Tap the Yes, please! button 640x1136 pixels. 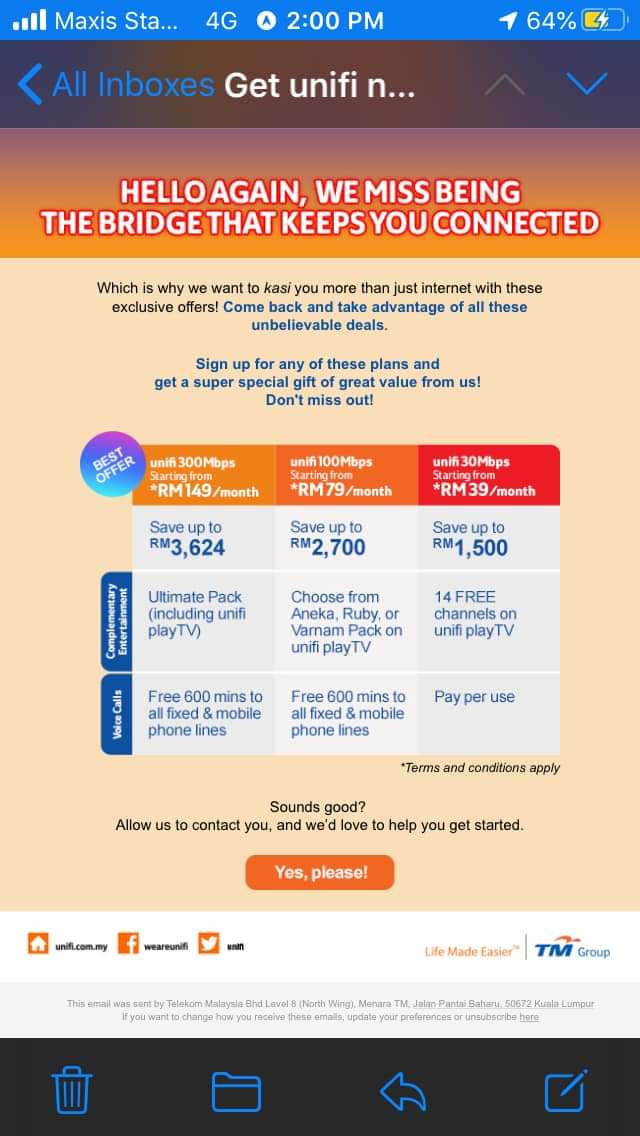click(x=320, y=872)
